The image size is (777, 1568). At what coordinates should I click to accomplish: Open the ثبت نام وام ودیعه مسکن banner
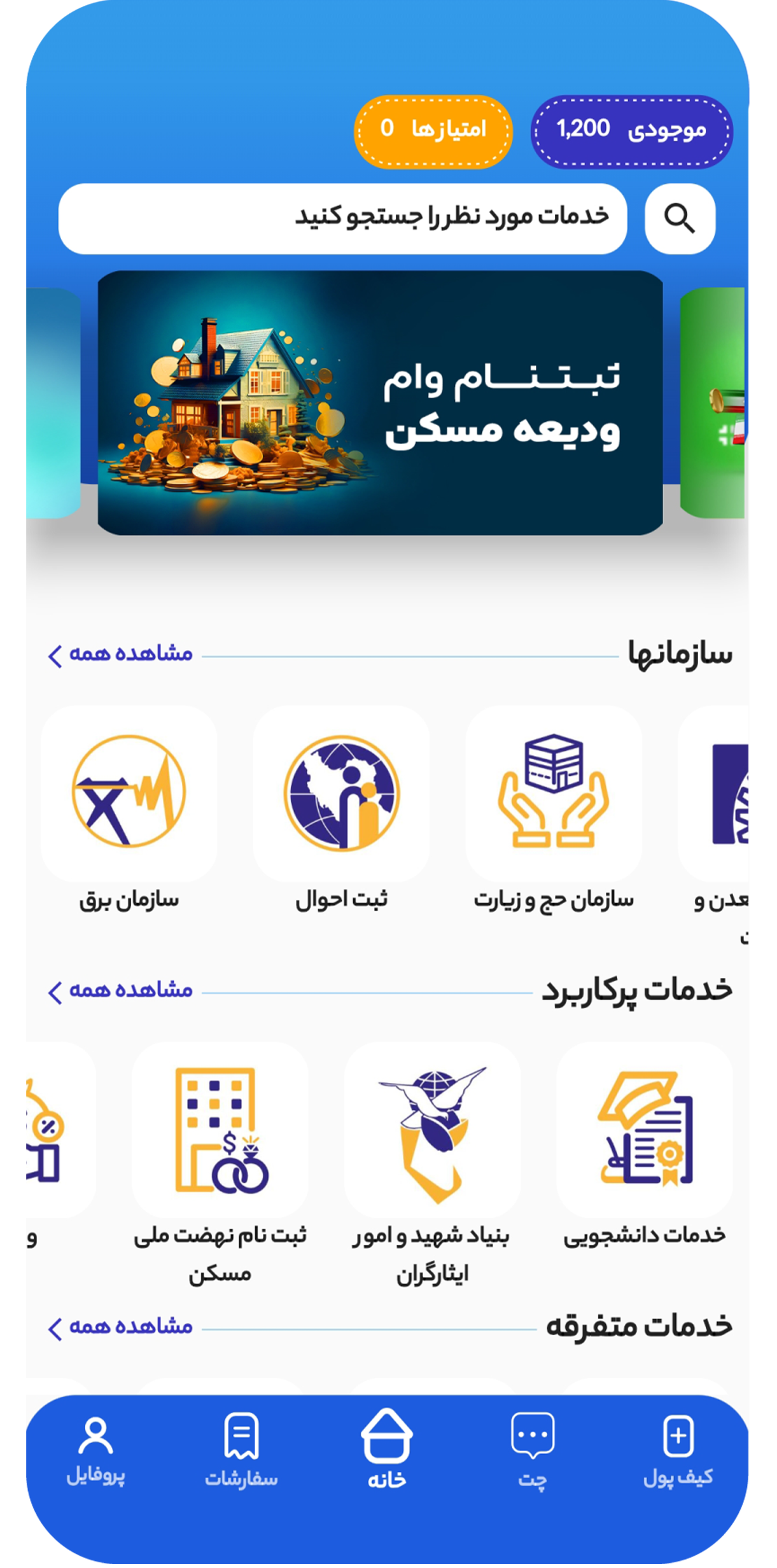click(380, 403)
